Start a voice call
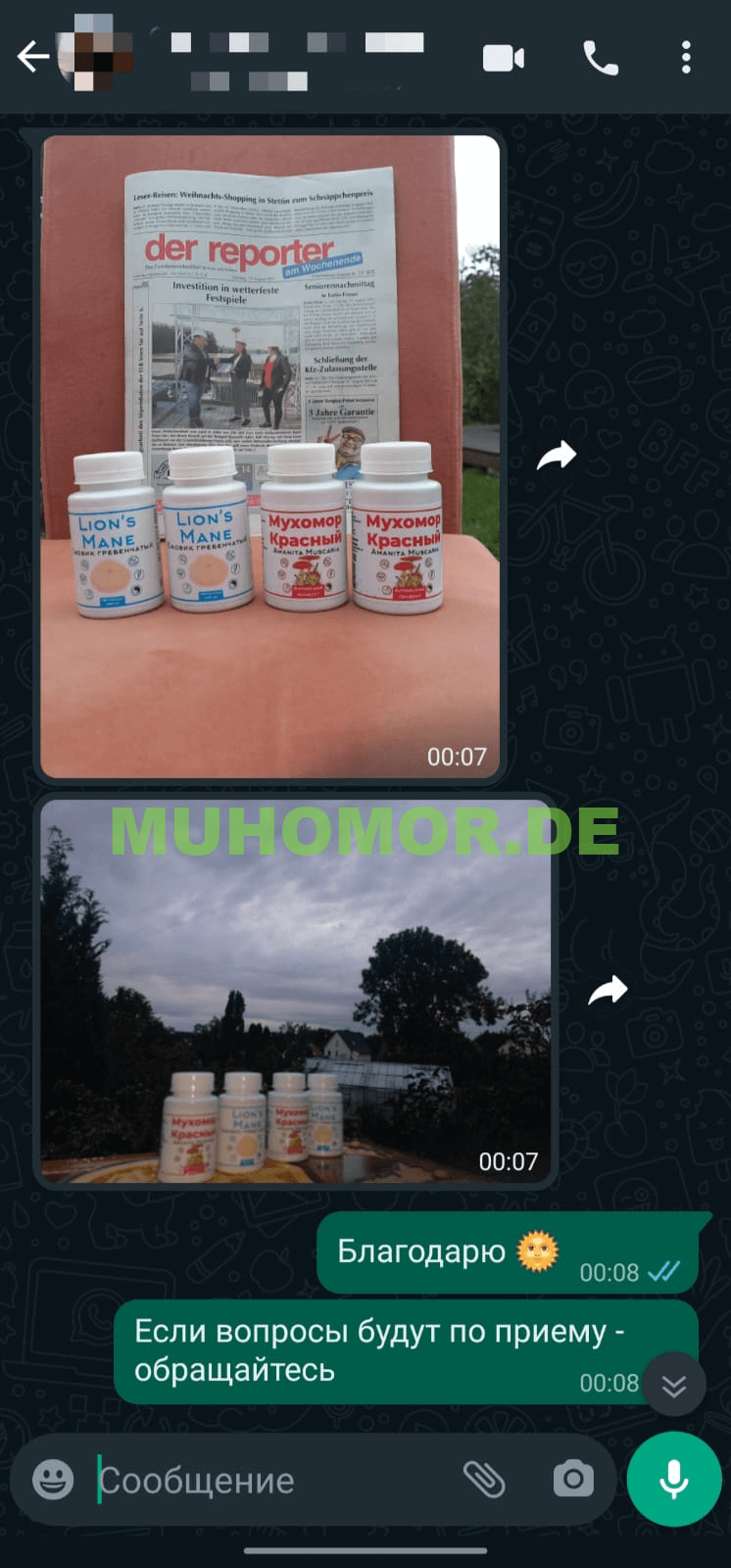This screenshot has height=1568, width=731. pyautogui.click(x=600, y=58)
